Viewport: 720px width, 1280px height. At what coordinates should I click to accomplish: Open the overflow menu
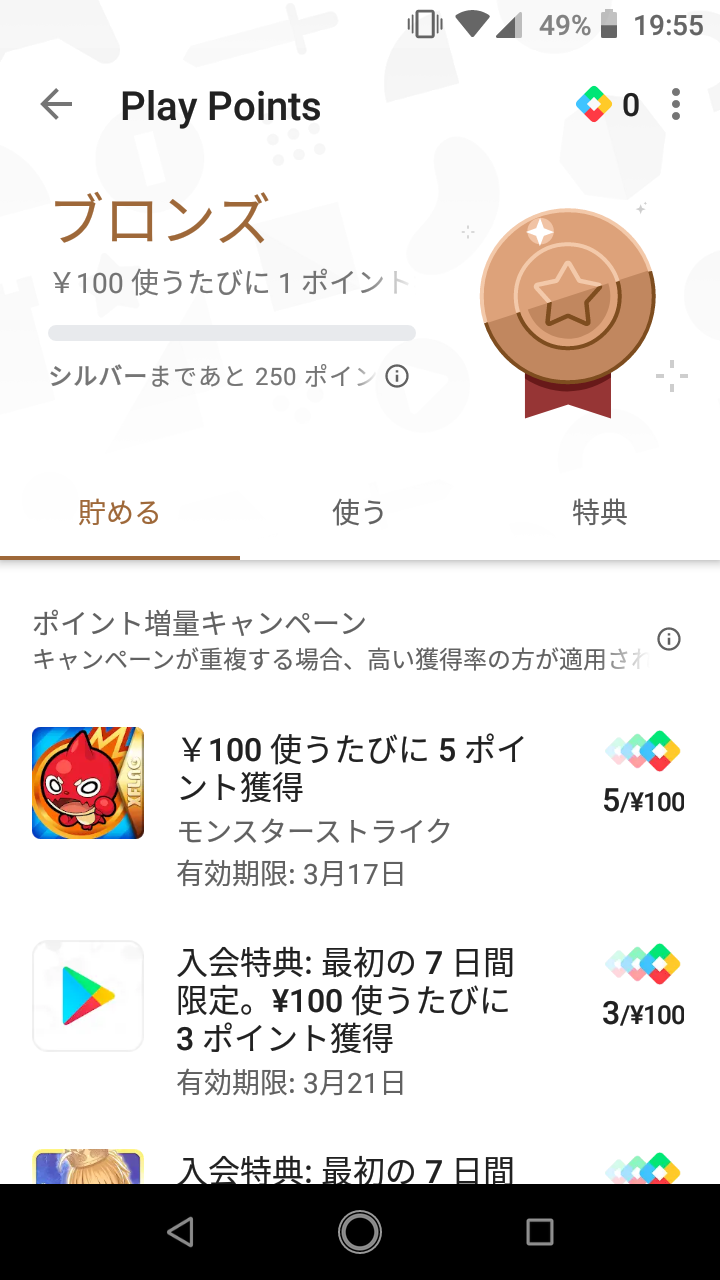coord(676,105)
